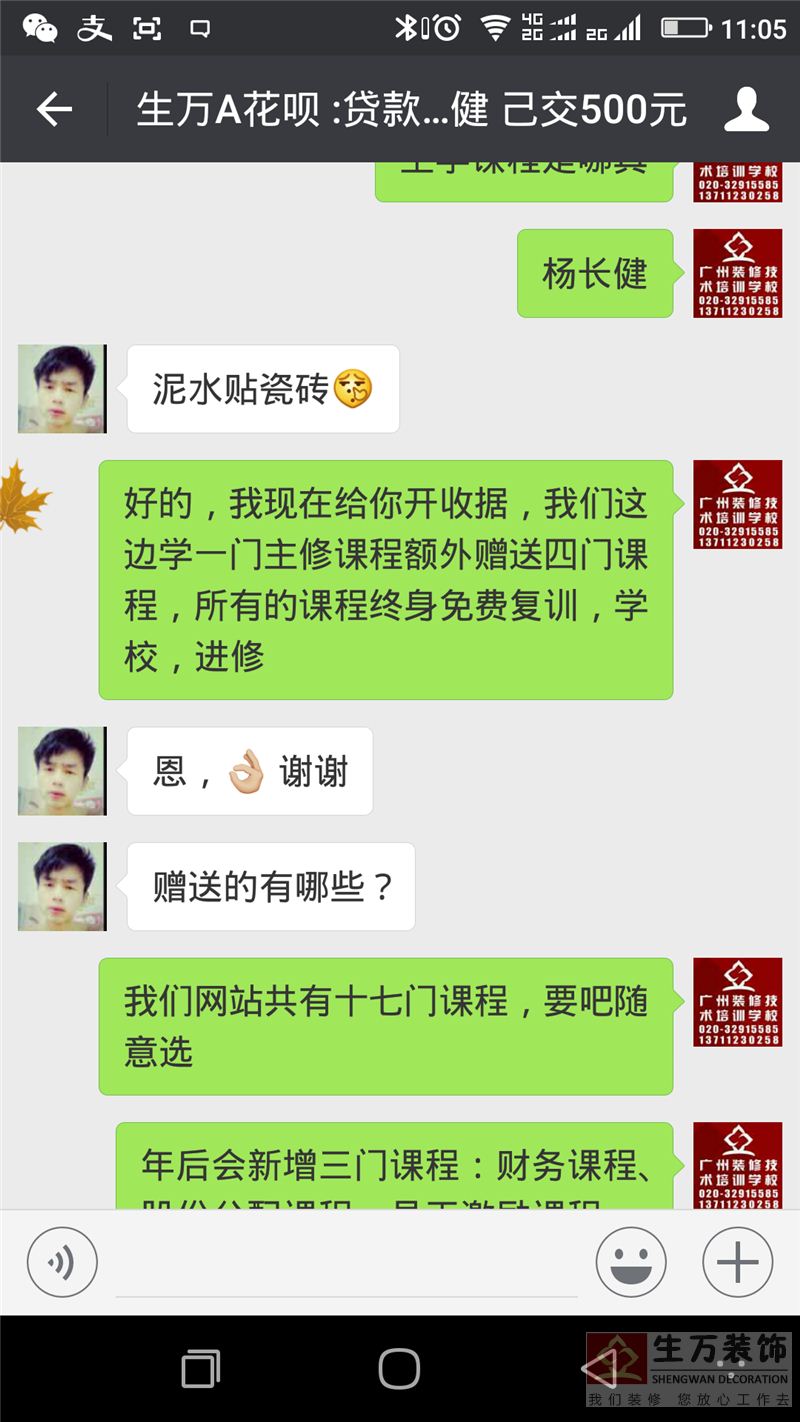Open chat info via the person icon
This screenshot has width=800, height=1422.
746,109
